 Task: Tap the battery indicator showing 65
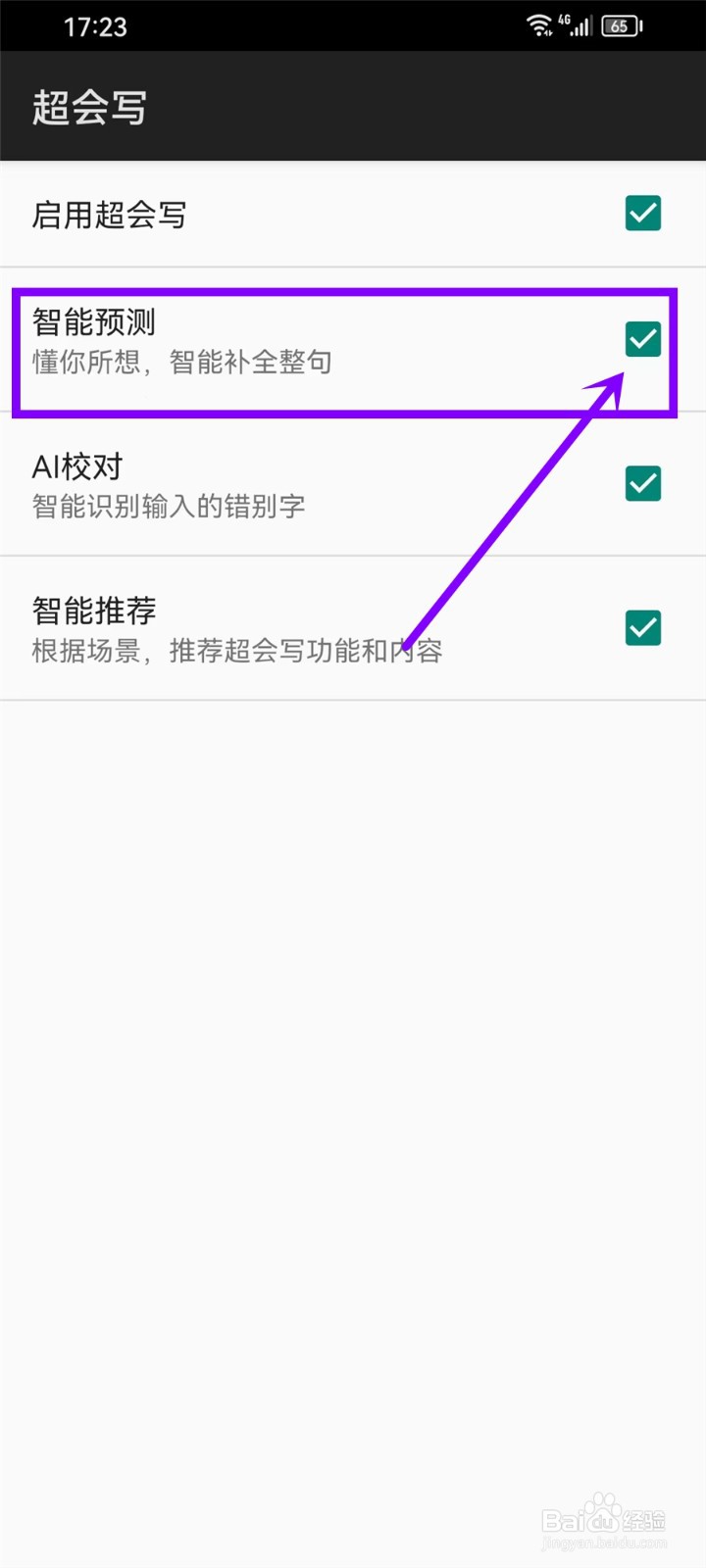point(621,26)
